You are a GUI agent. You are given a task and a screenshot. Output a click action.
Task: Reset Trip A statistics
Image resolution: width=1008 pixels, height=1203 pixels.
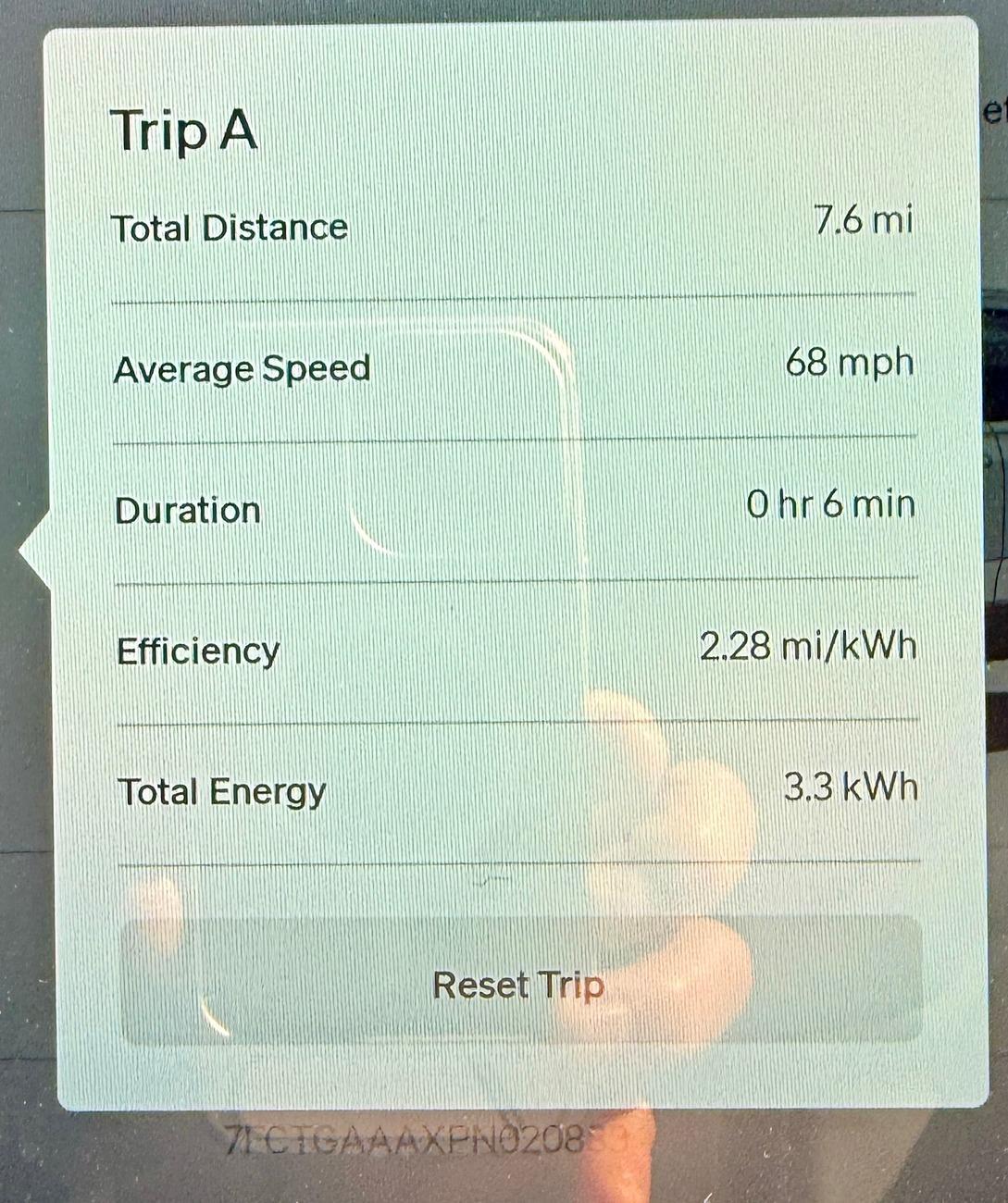[x=519, y=984]
